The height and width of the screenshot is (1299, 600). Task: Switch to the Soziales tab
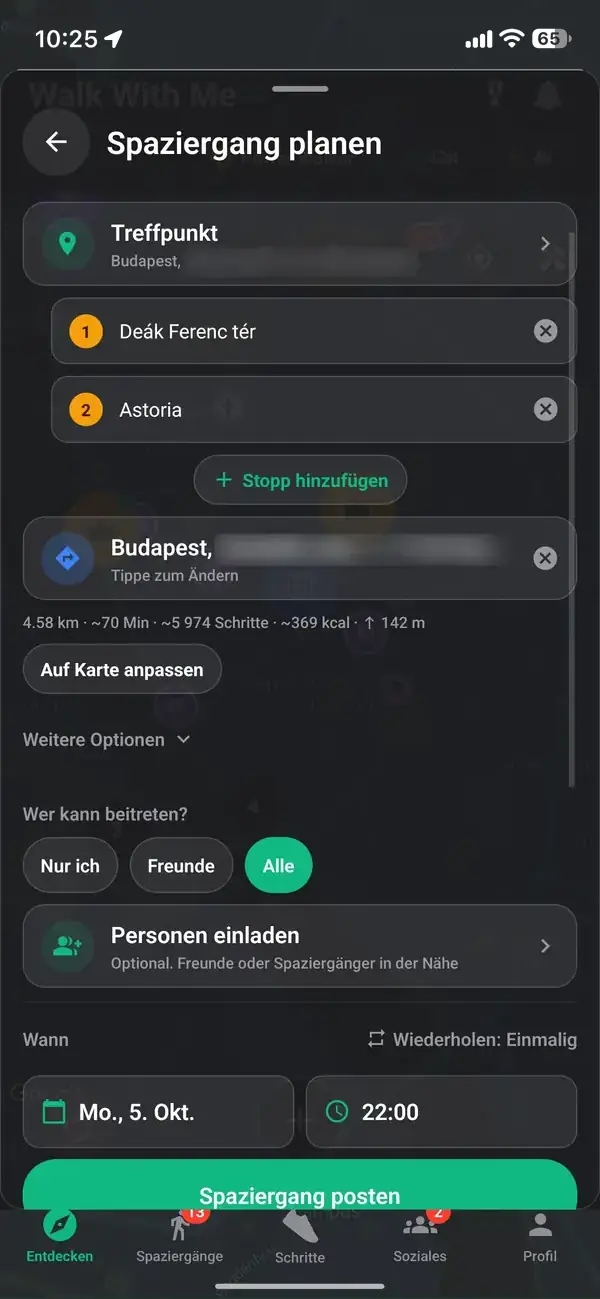[x=420, y=1238]
